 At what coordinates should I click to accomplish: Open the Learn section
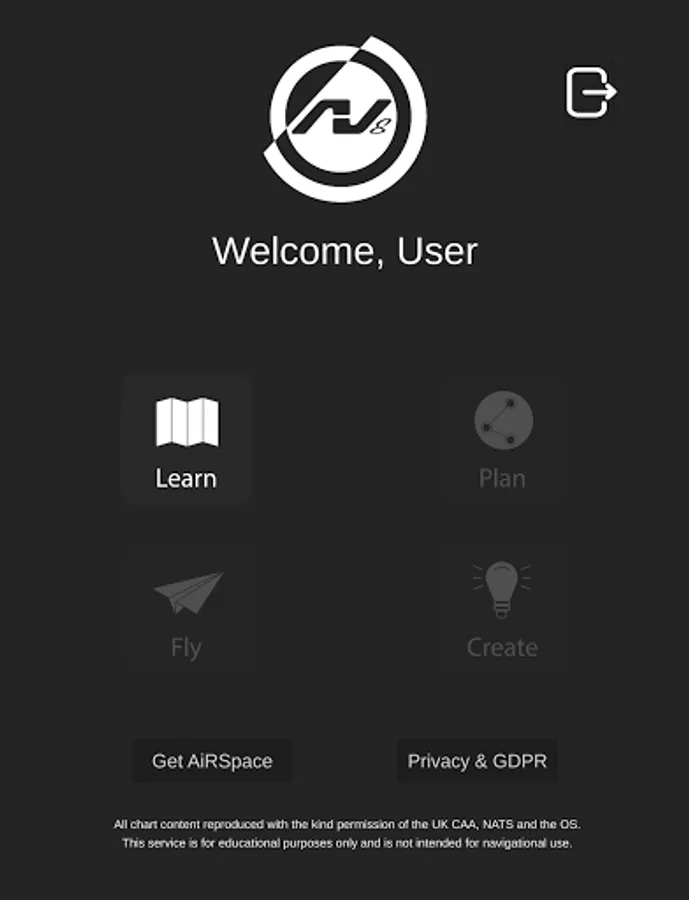[186, 441]
